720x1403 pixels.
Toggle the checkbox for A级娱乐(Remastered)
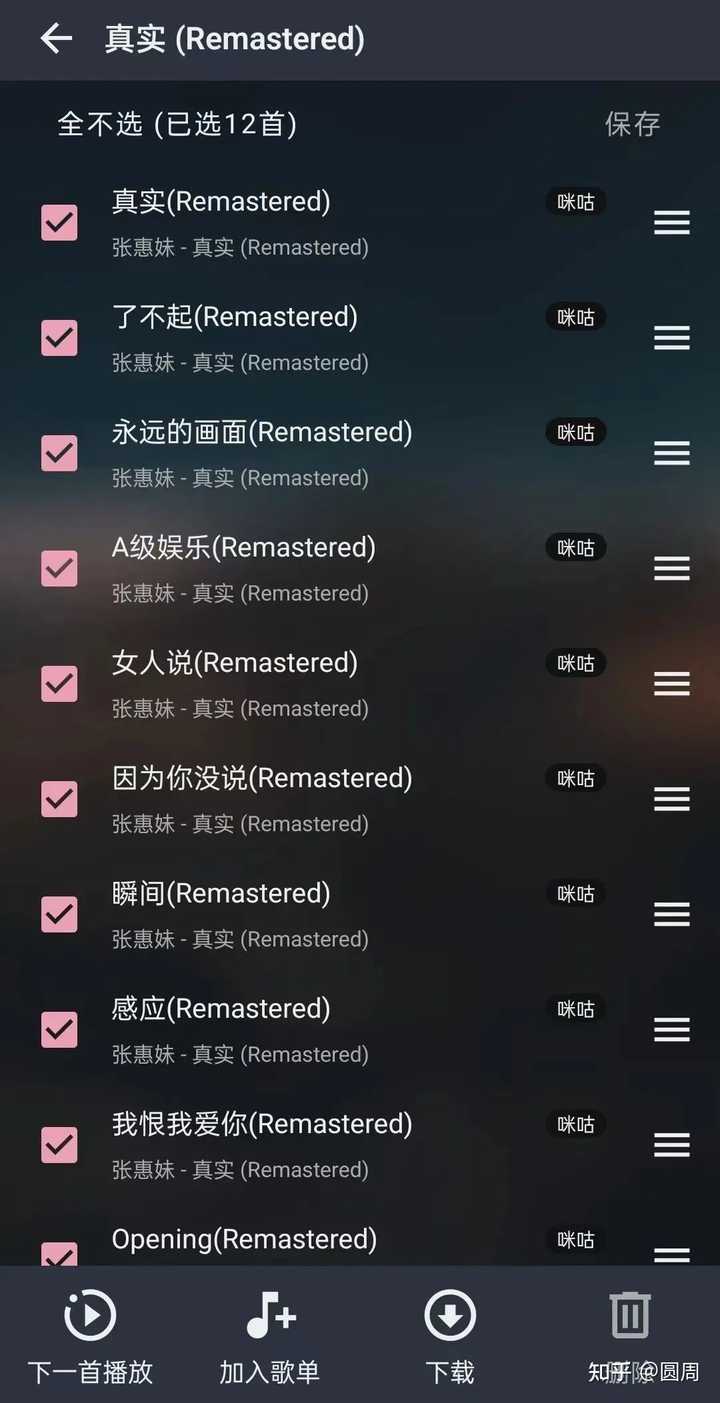(59, 568)
